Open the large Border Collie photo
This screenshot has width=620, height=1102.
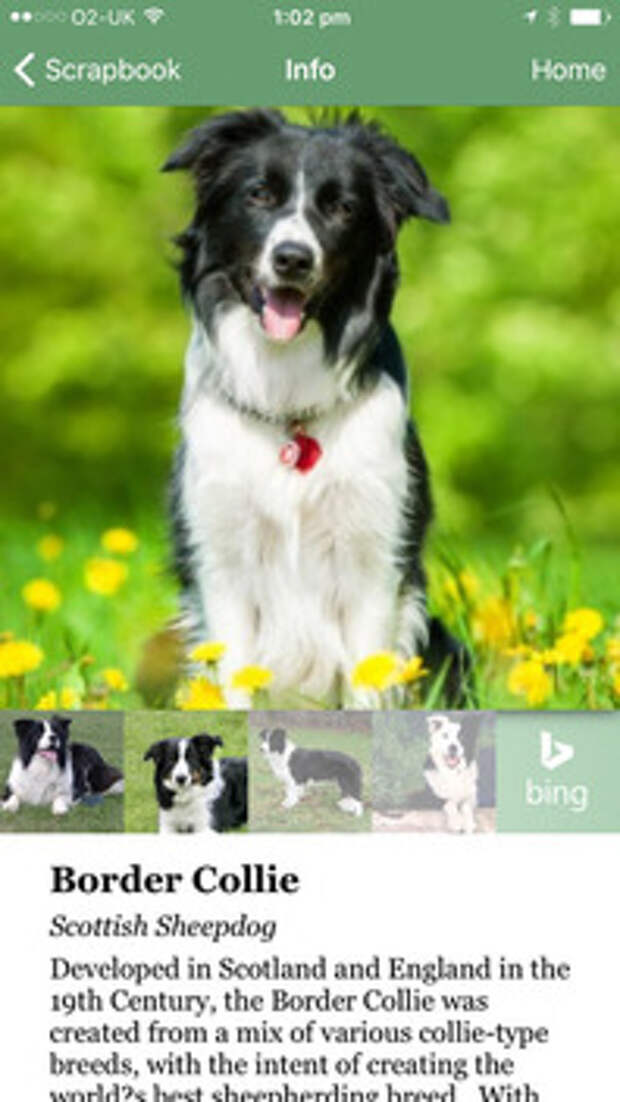(310, 408)
